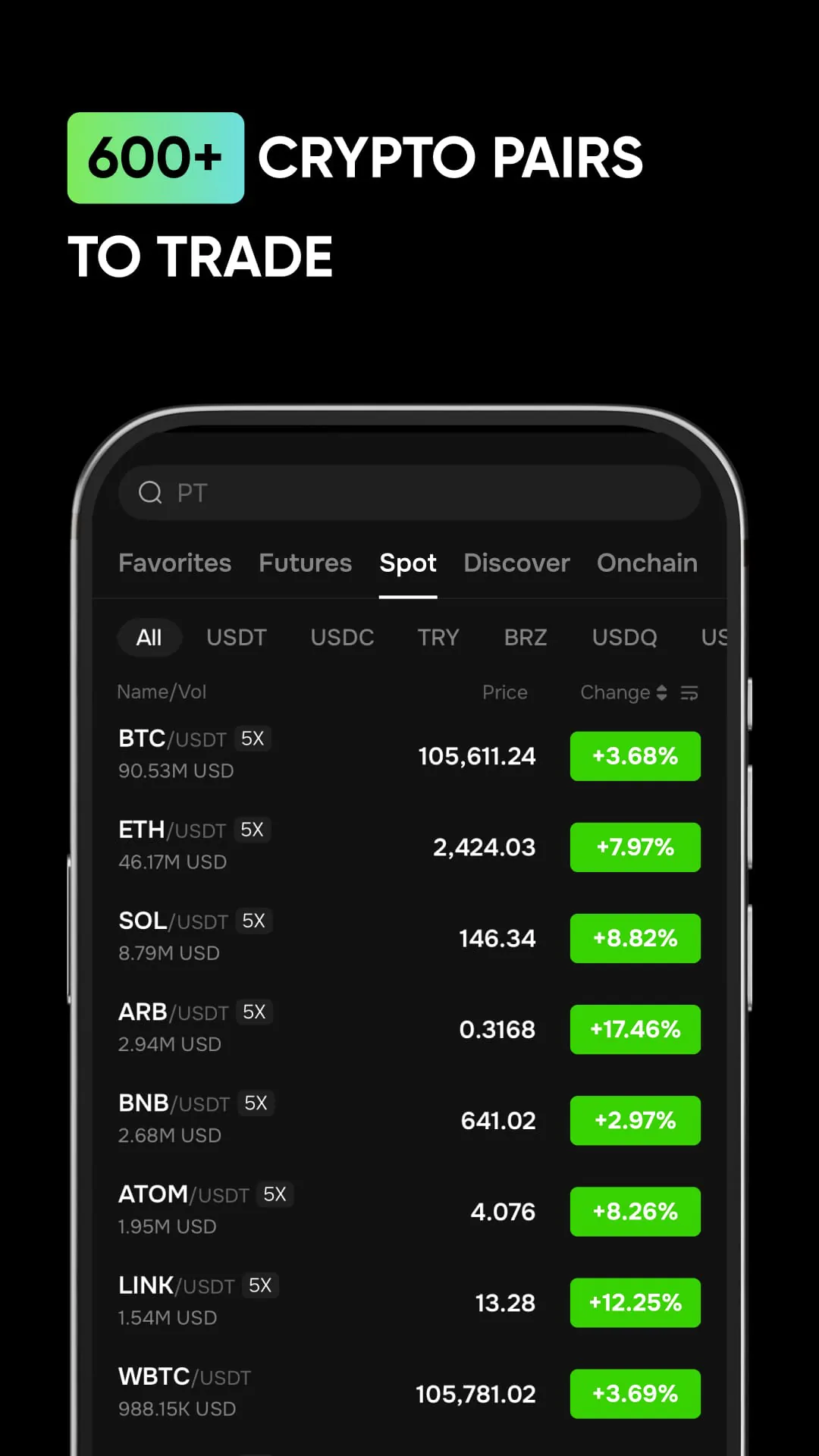This screenshot has width=819, height=1456.
Task: Tap the 5X leverage marker on LINK row
Action: click(x=260, y=1285)
